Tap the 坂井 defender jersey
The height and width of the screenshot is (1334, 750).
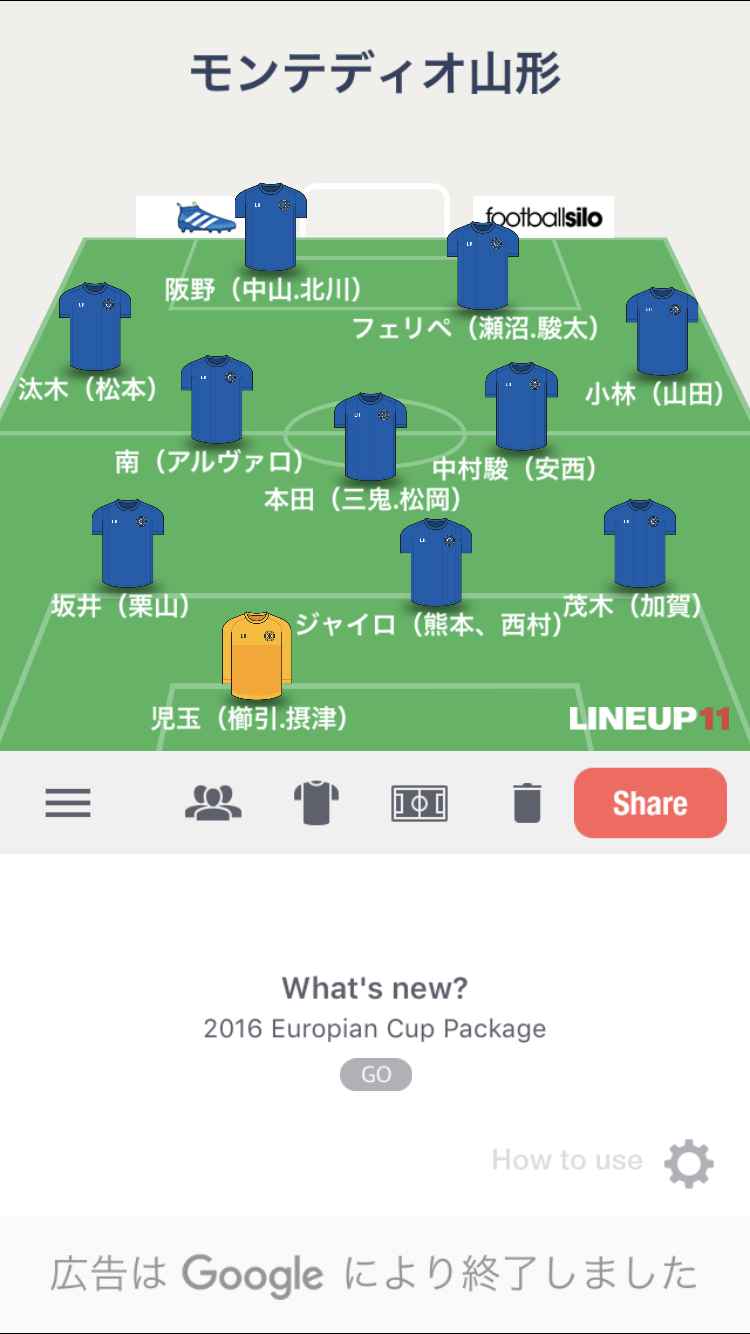[128, 543]
